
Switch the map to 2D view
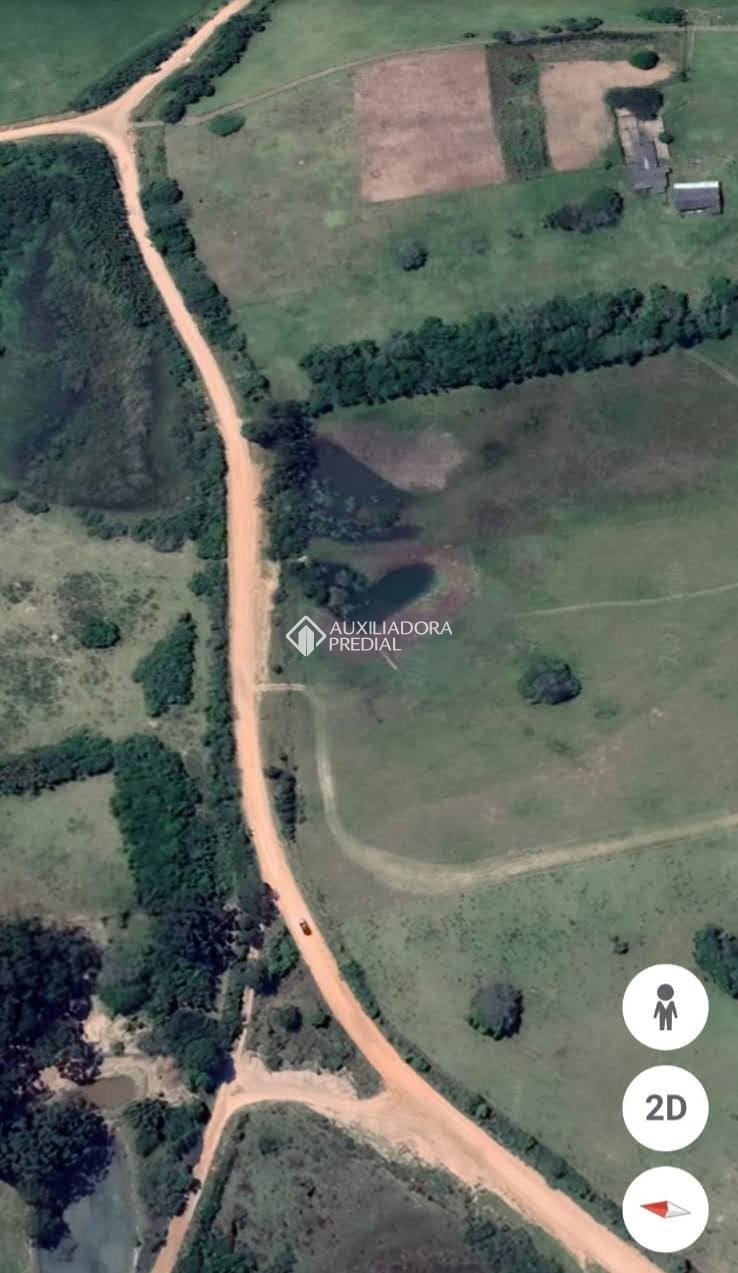tap(665, 1108)
